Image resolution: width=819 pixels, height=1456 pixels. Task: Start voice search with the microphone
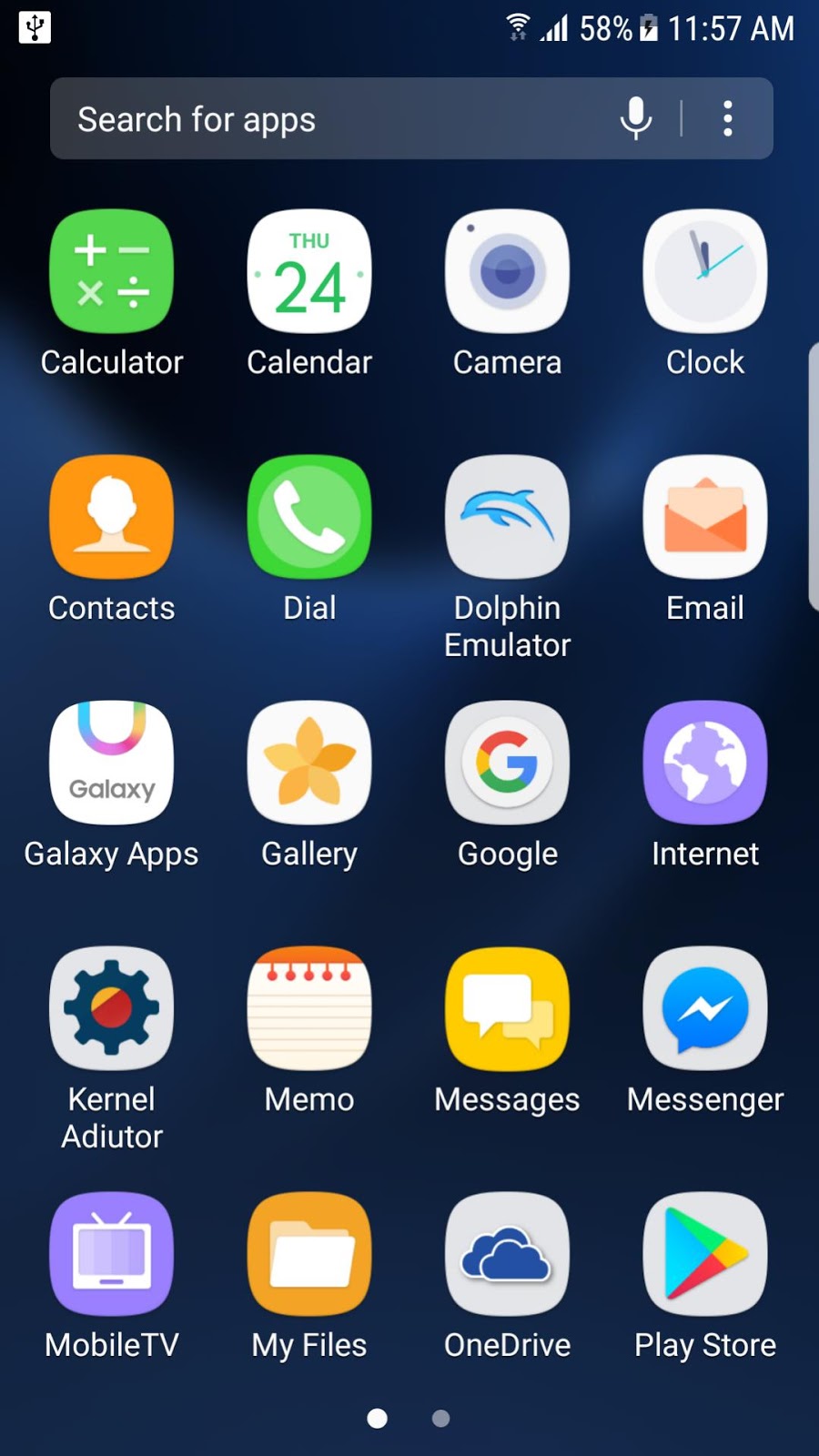tap(636, 118)
